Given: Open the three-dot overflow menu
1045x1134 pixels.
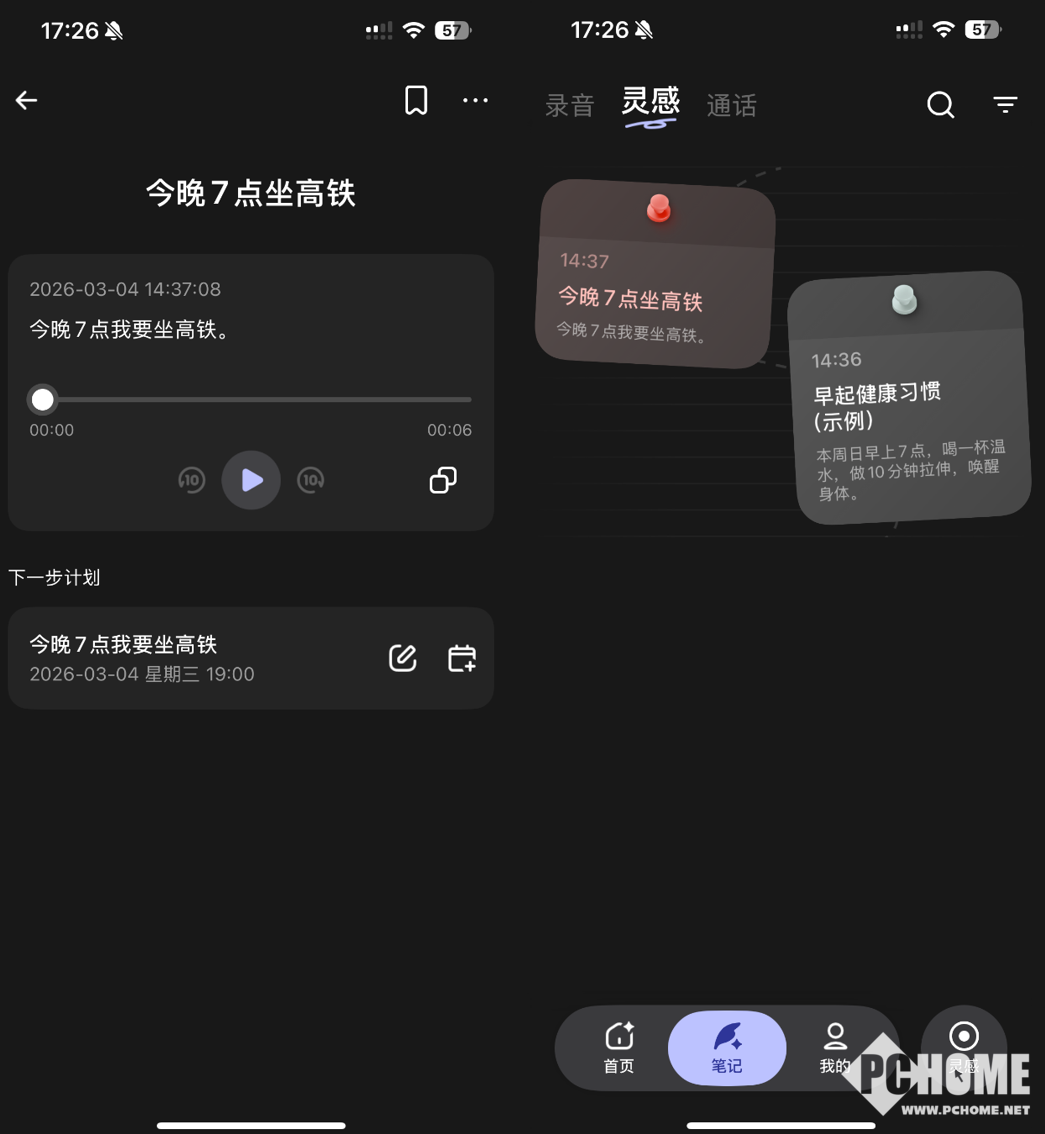Looking at the screenshot, I should click(475, 100).
